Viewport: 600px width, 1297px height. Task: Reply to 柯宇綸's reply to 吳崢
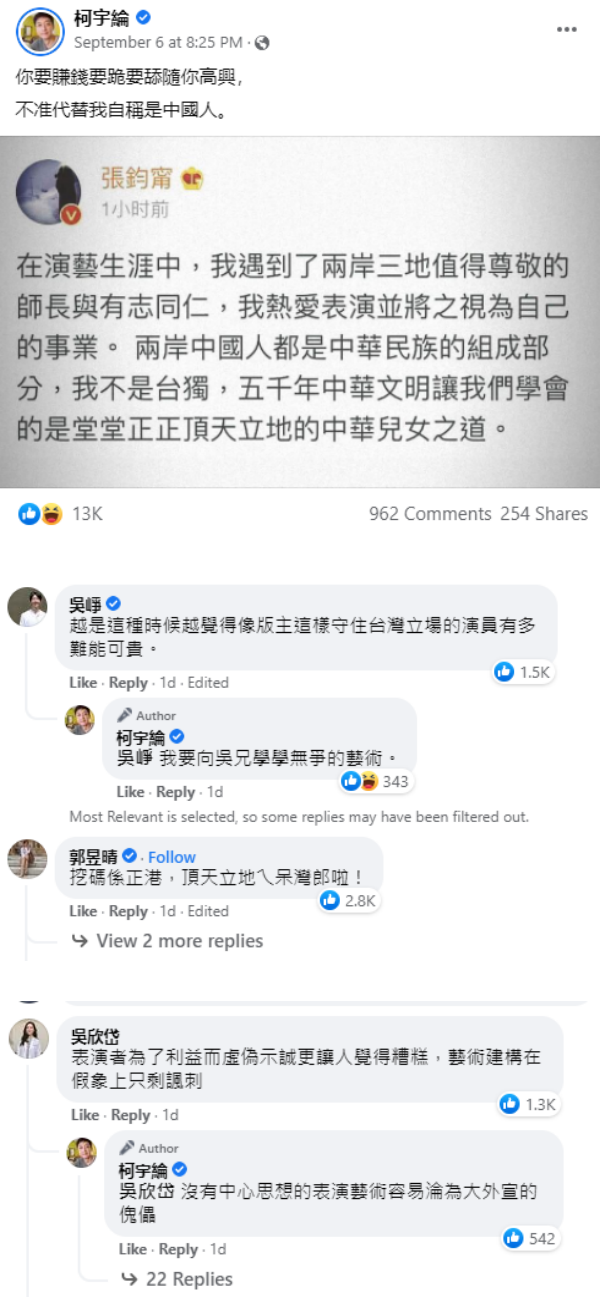point(175,792)
